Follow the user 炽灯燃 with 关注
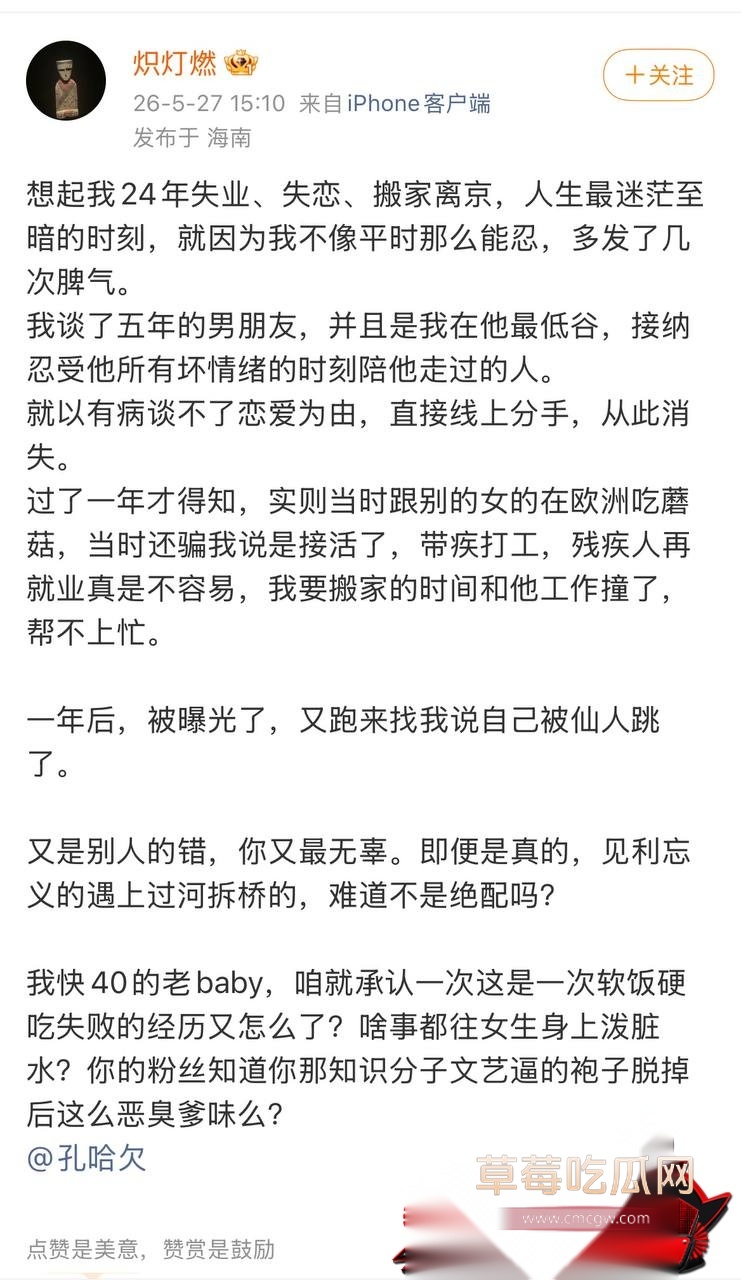The width and height of the screenshot is (741, 1280). (x=659, y=76)
